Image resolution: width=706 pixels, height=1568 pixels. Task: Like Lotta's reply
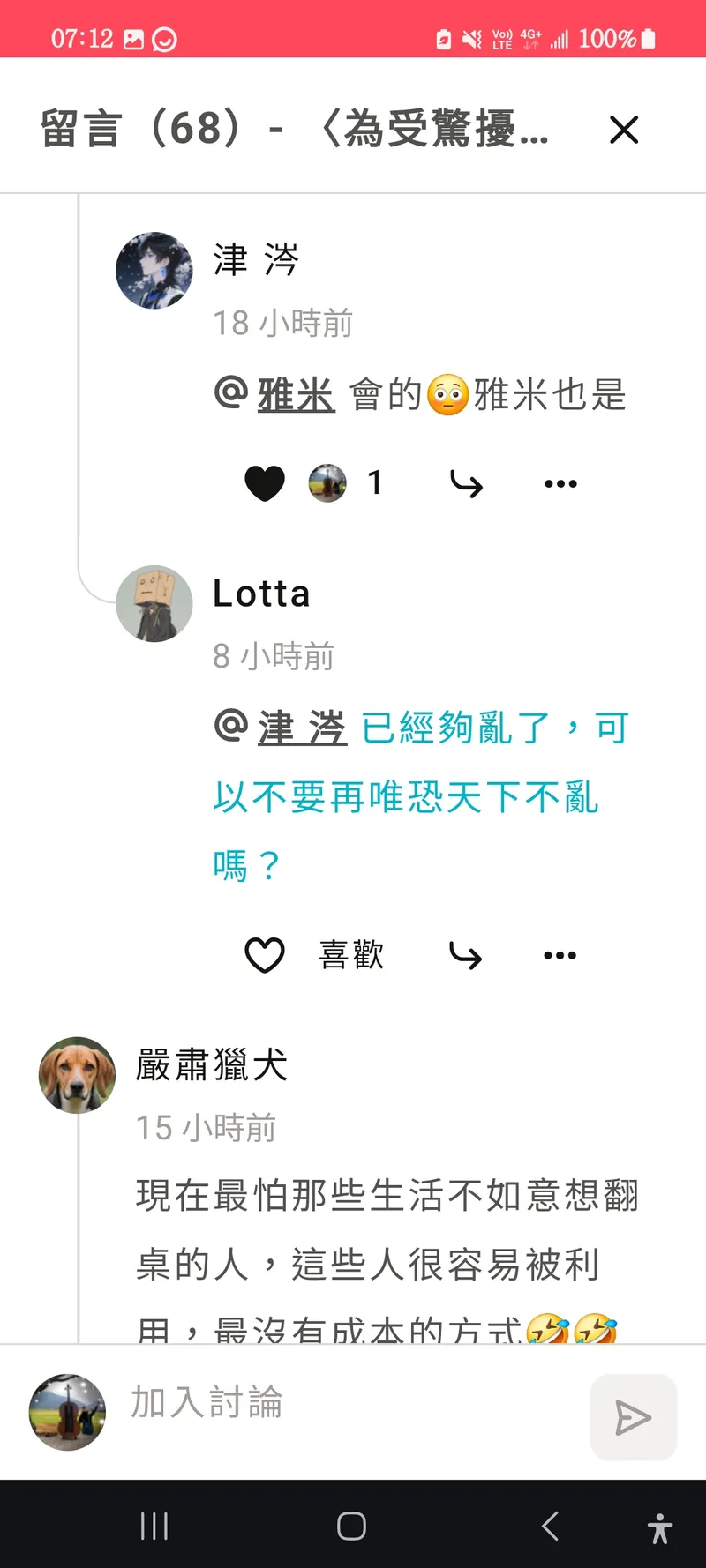[264, 955]
